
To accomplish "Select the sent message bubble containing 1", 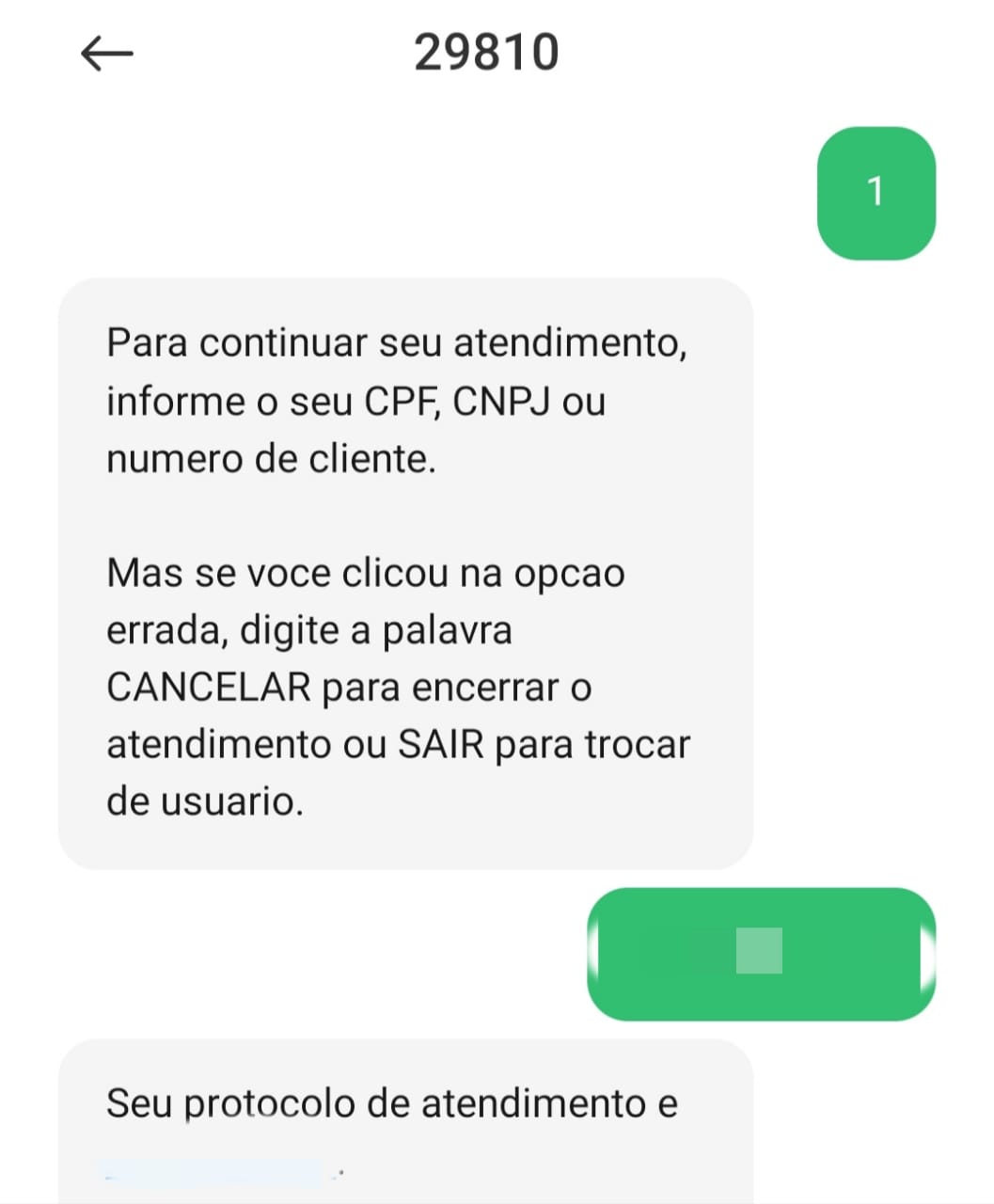I will pyautogui.click(x=876, y=192).
